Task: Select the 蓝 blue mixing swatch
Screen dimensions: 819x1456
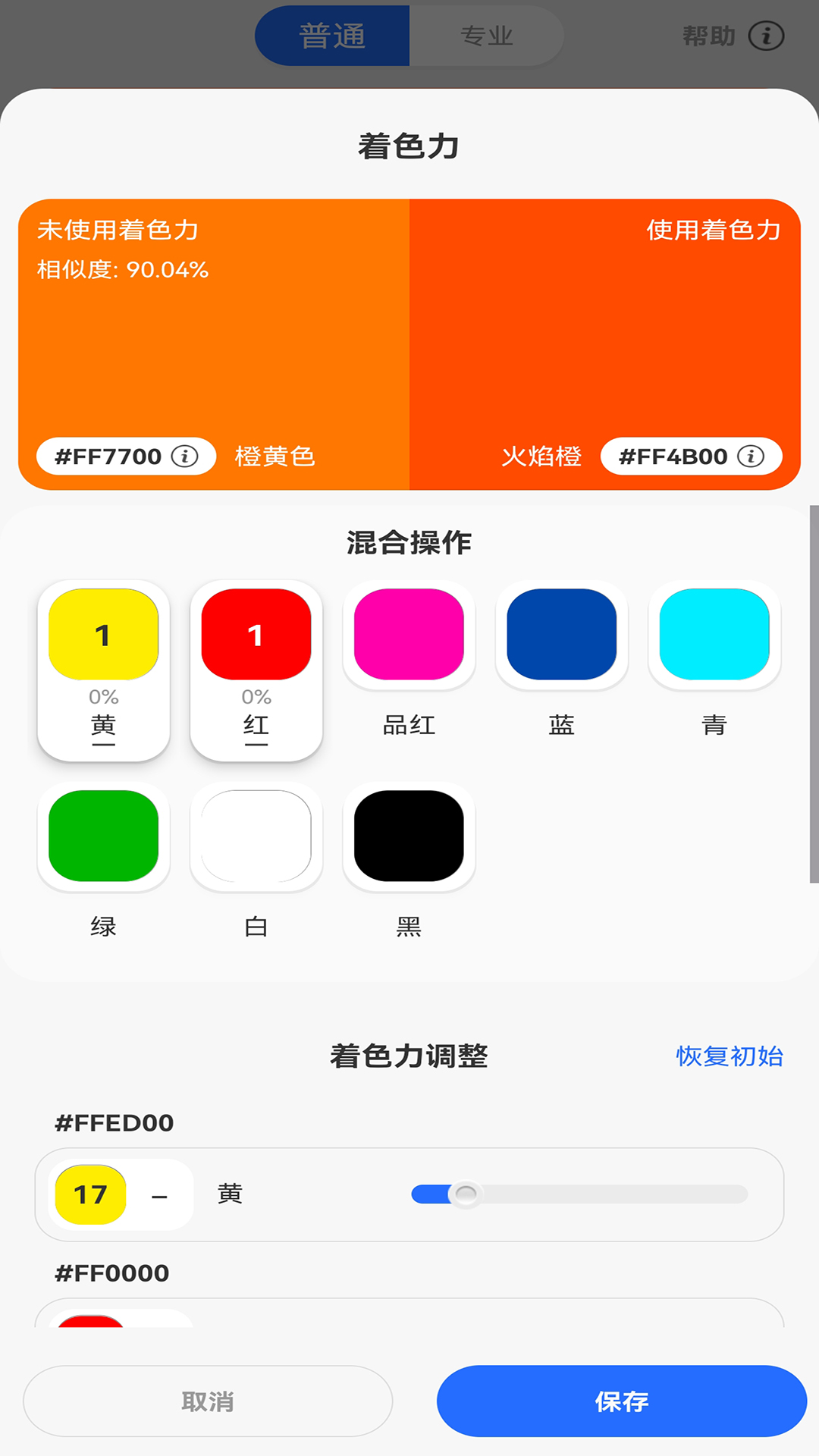Action: [561, 635]
